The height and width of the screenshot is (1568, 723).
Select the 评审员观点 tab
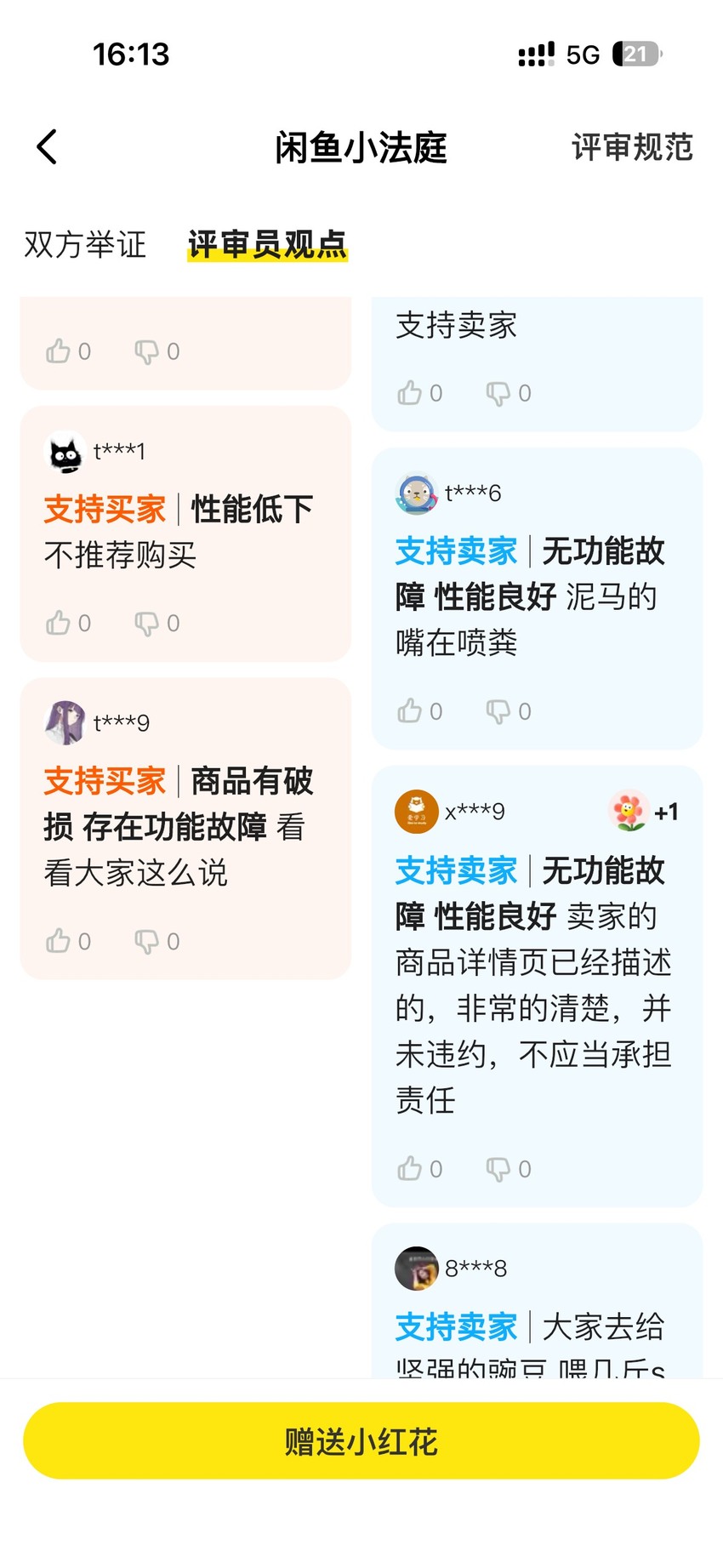point(267,244)
